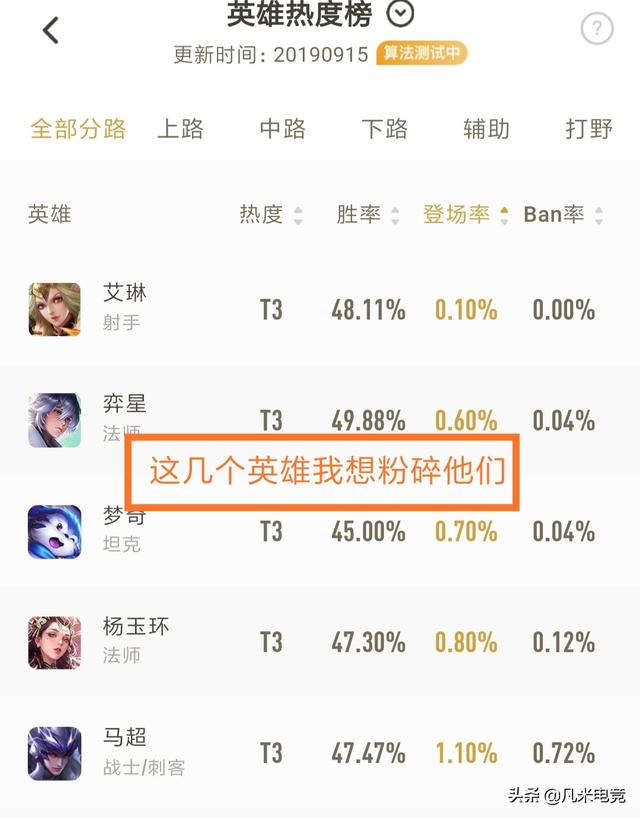Switch to the 上路 tab
Viewport: 640px width, 818px height.
coord(180,129)
